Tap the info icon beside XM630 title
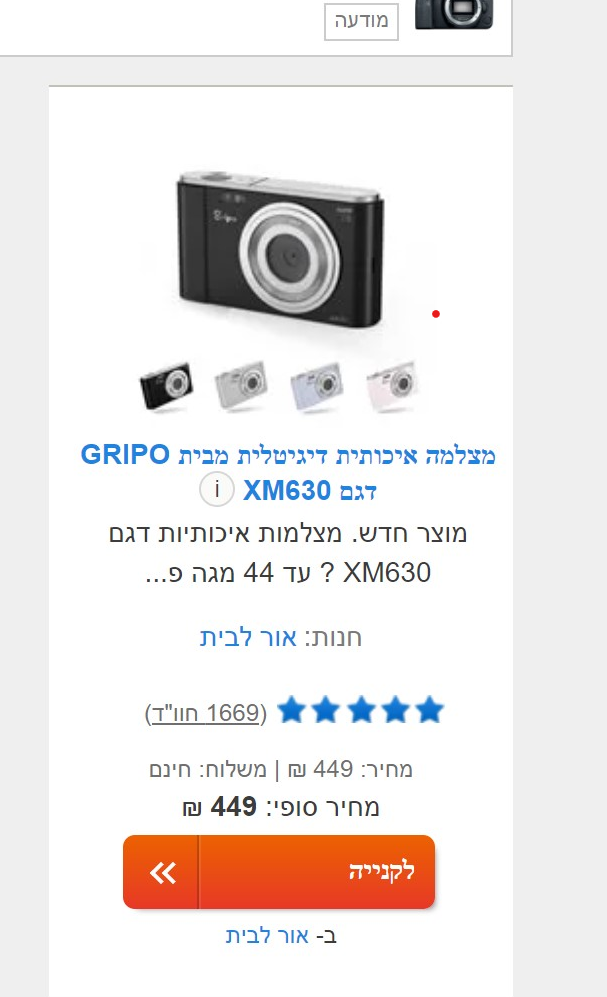607x997 pixels. pyautogui.click(x=217, y=490)
